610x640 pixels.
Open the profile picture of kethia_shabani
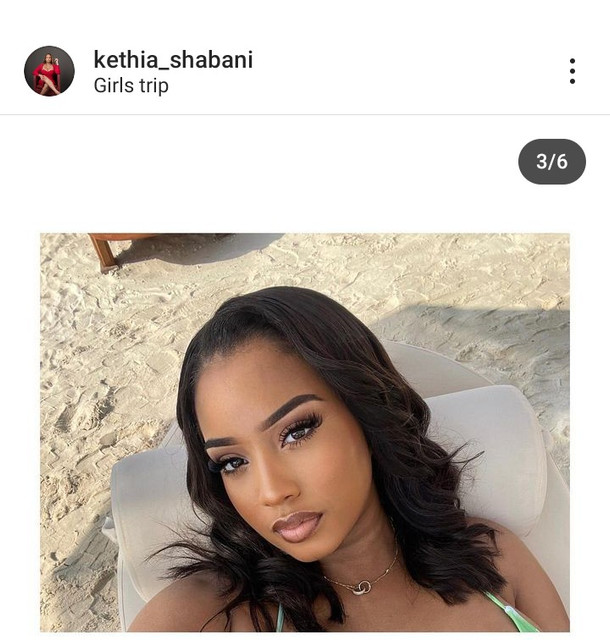49,71
